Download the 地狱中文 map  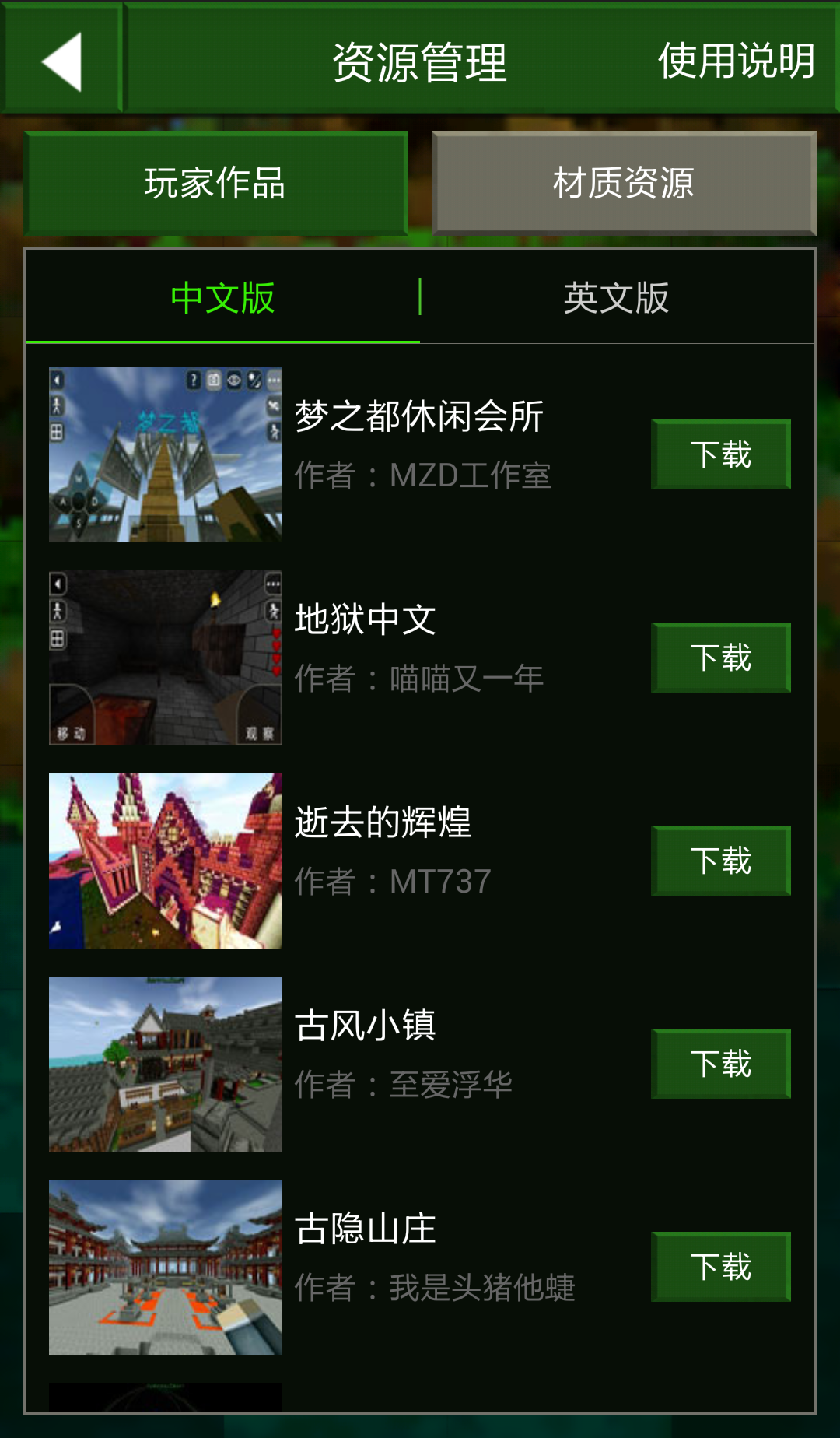pos(720,658)
